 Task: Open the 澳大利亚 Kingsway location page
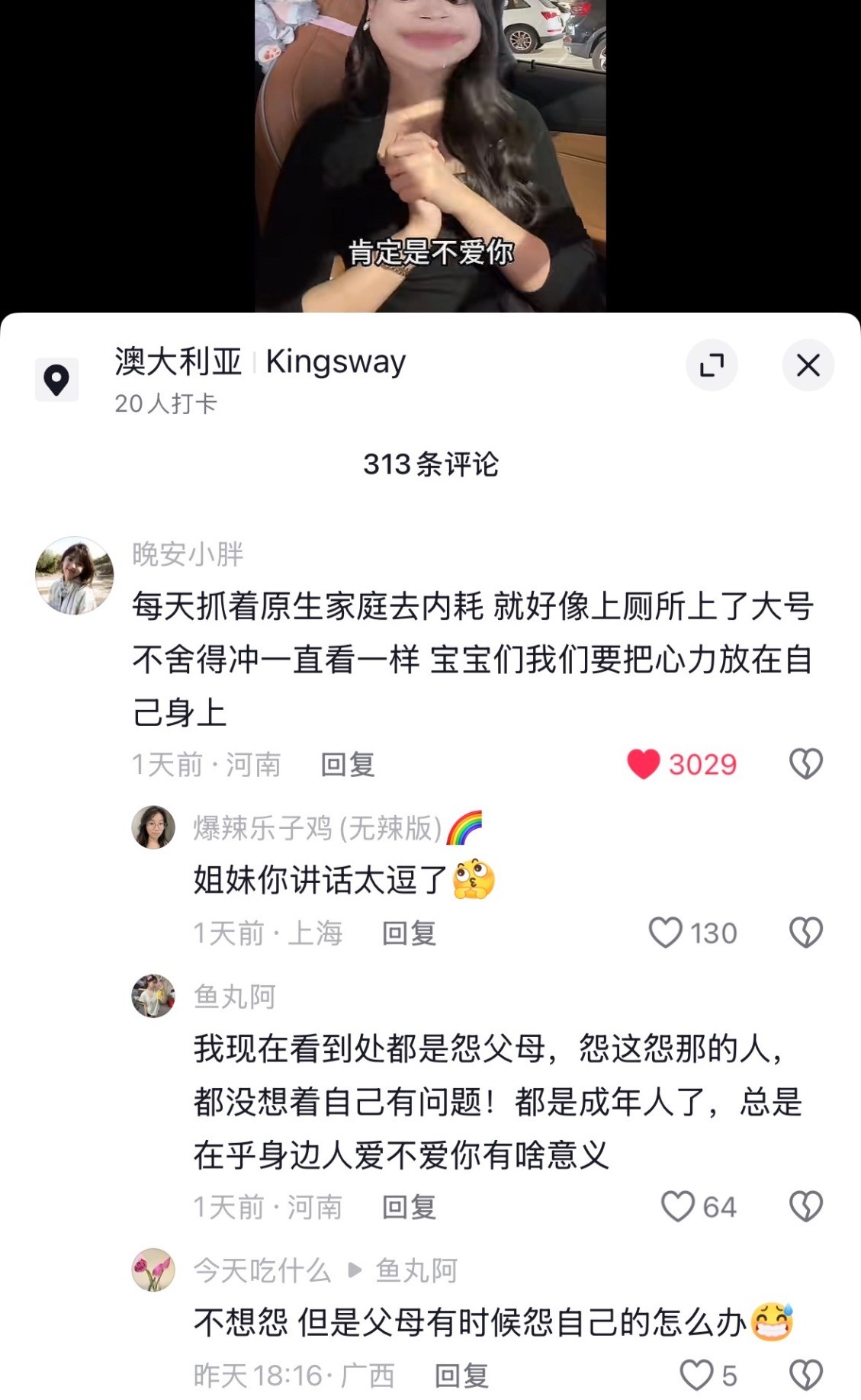point(259,362)
